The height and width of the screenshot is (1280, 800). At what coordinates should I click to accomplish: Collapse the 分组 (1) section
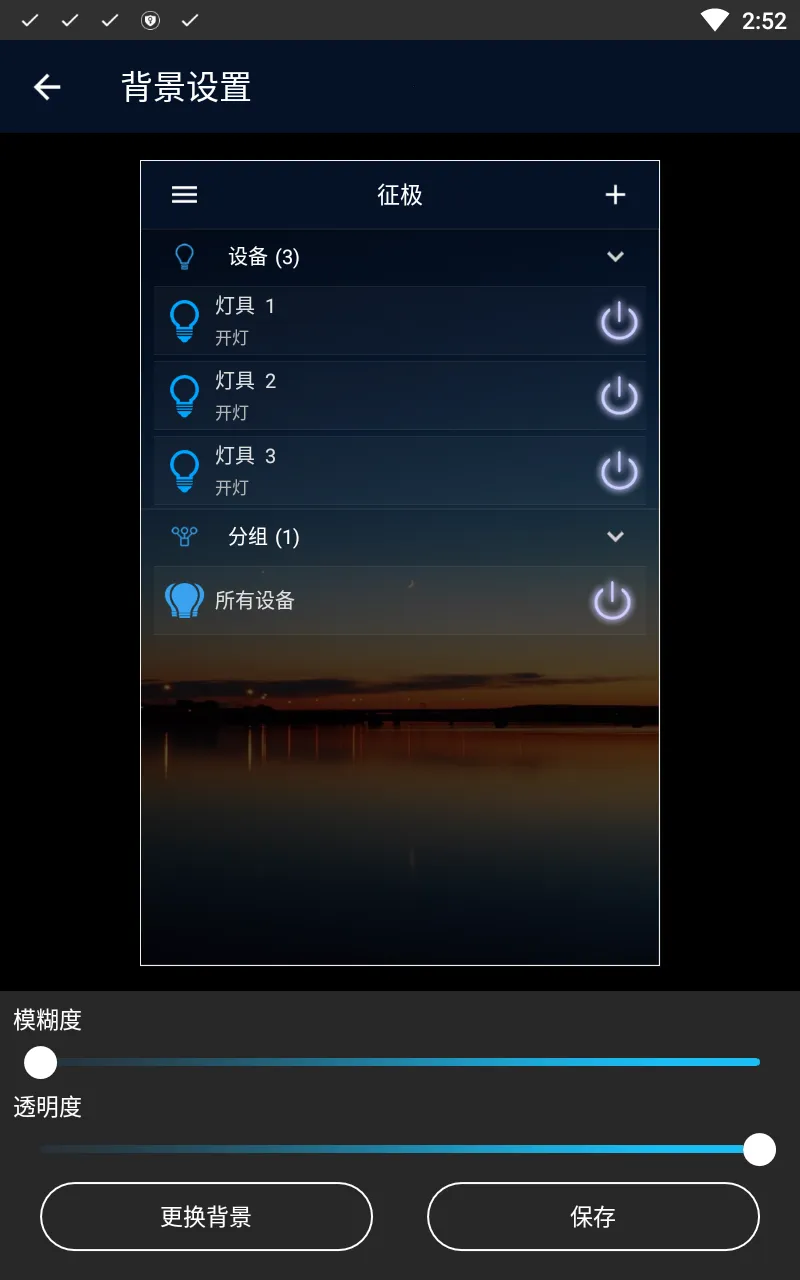coord(615,536)
